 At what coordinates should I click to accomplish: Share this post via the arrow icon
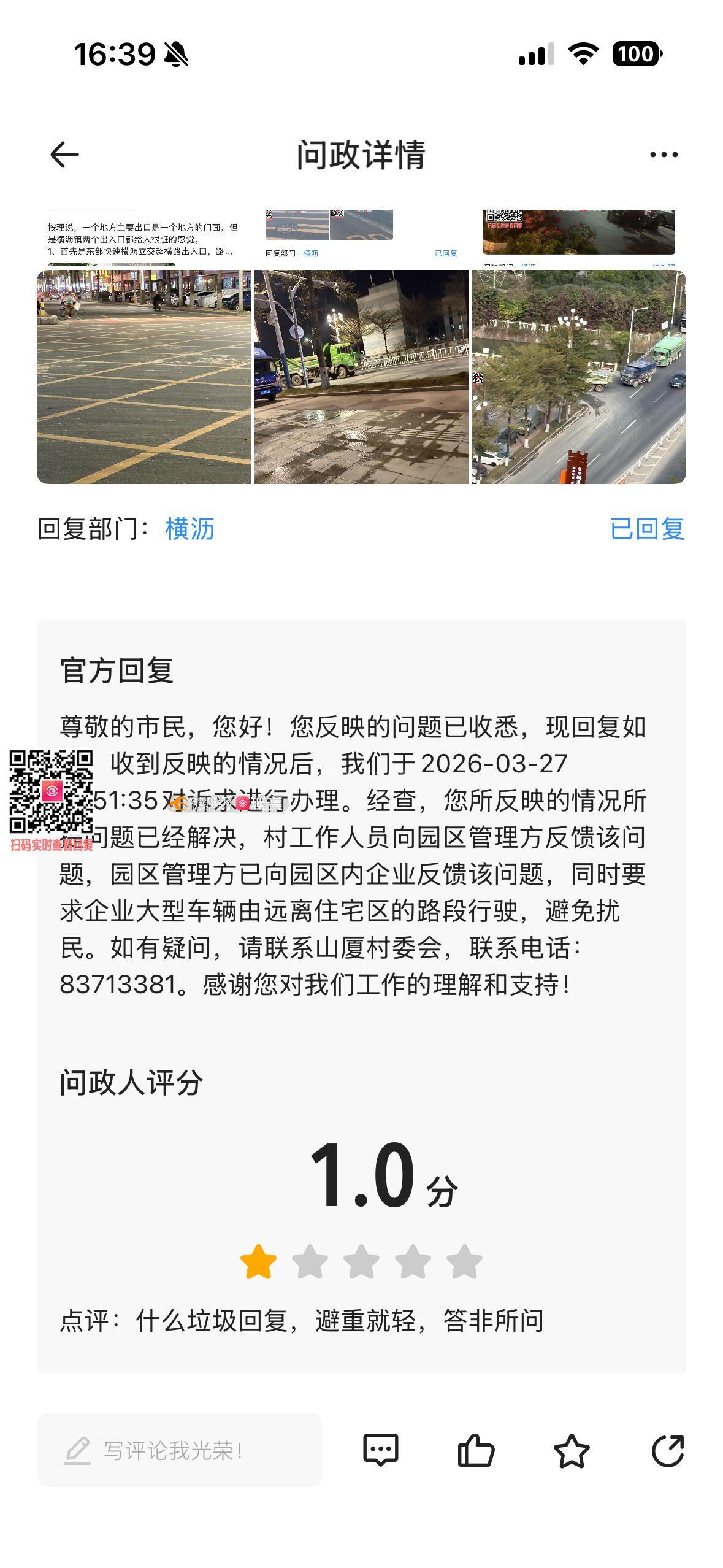[667, 1450]
